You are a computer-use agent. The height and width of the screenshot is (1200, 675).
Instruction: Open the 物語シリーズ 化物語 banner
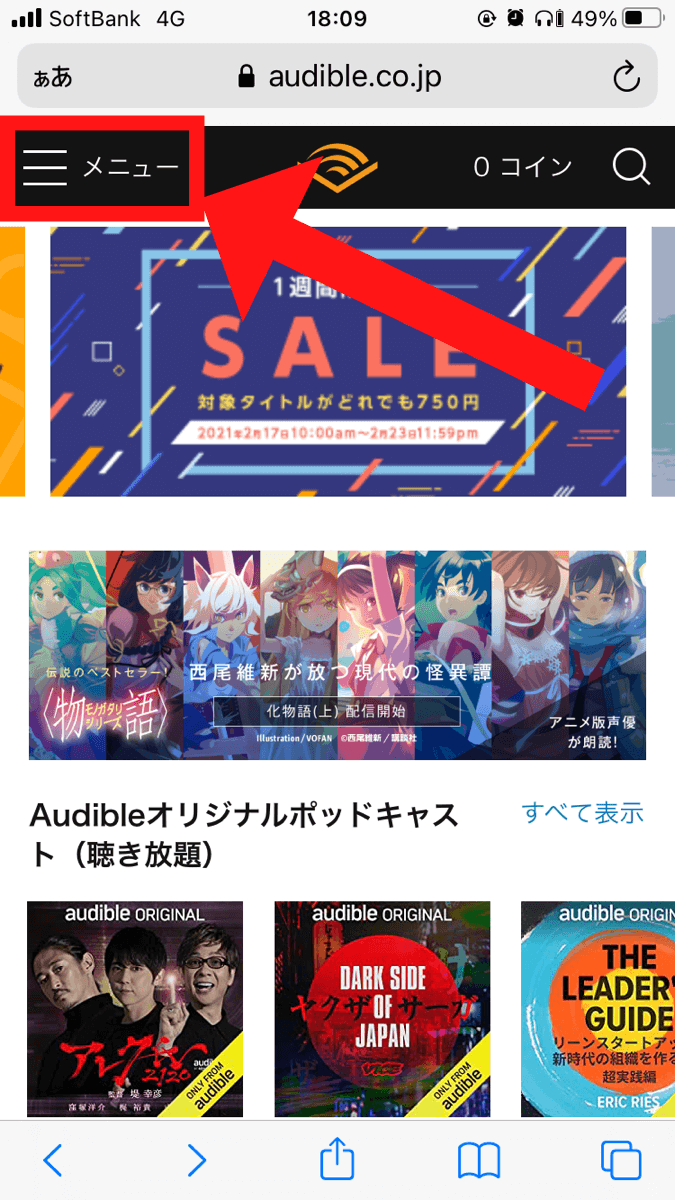[338, 655]
